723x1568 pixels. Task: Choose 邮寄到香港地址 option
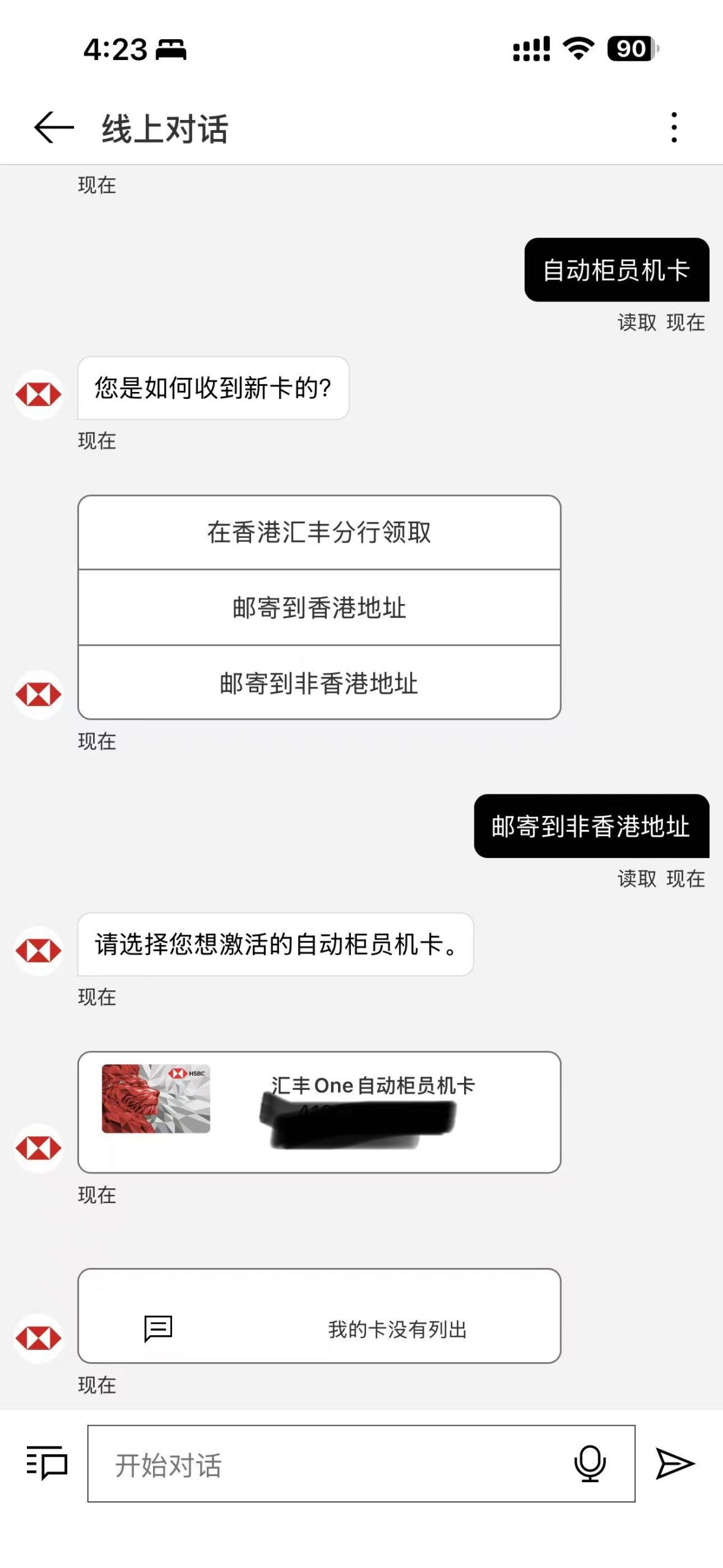click(x=319, y=608)
